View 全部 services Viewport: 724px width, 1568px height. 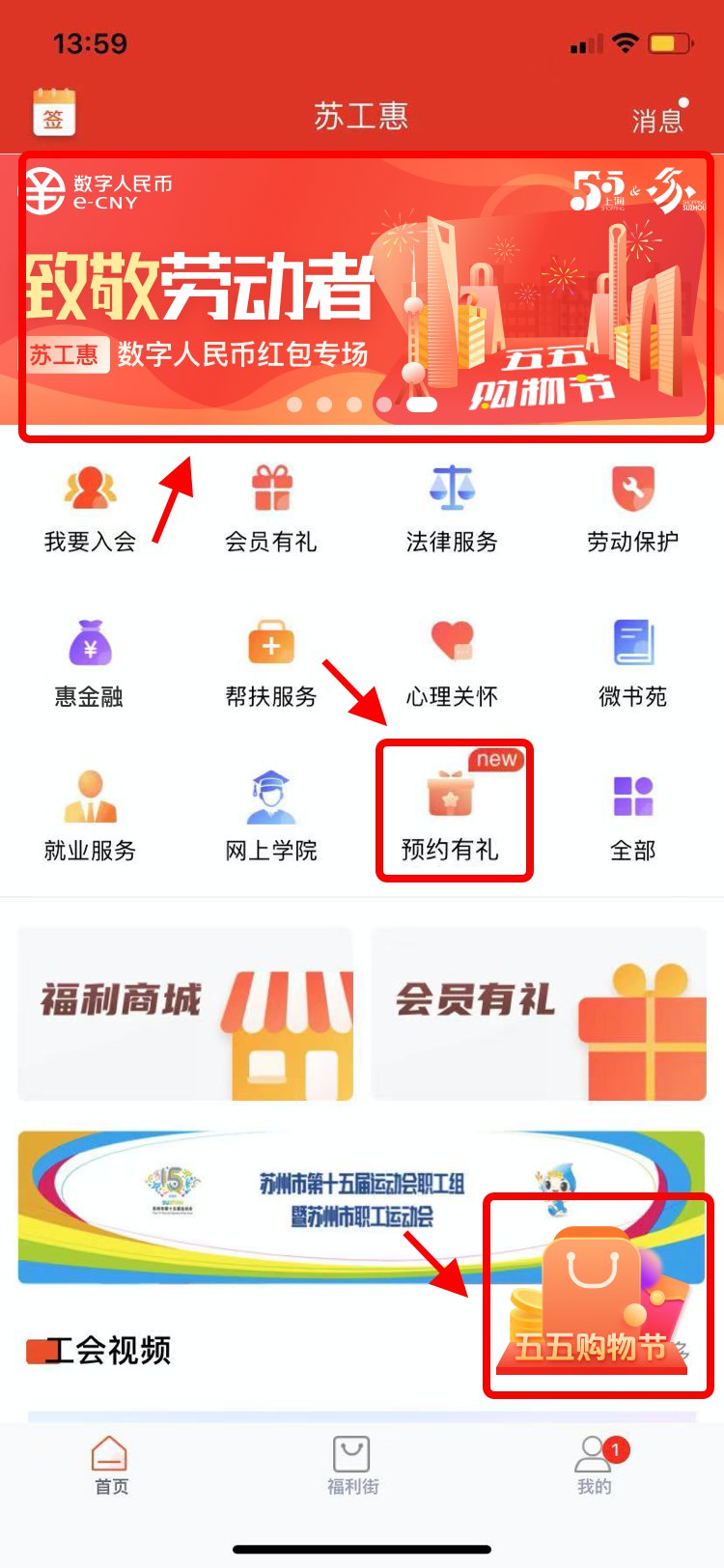(x=633, y=817)
